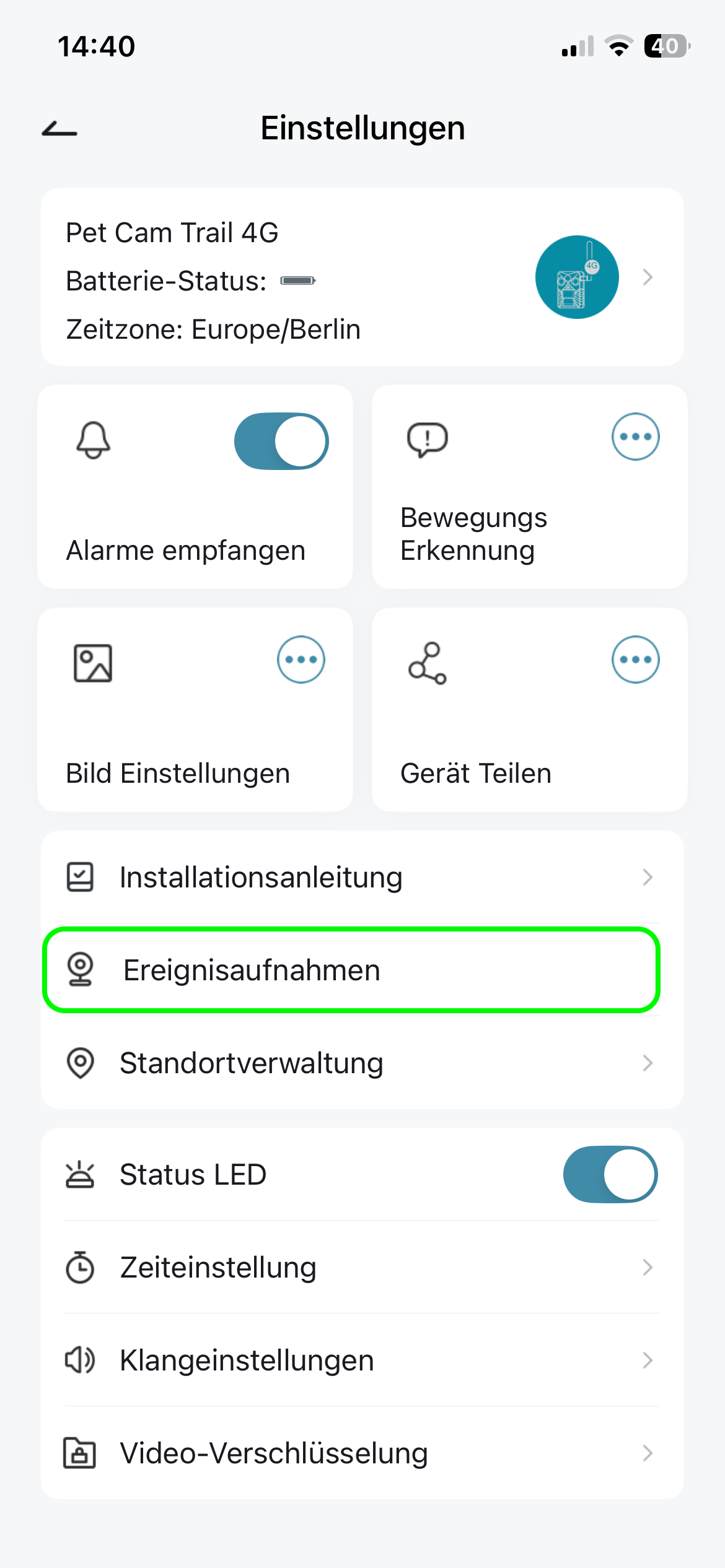Open Video-Verschlüsselung
725x1568 pixels.
point(362,1453)
